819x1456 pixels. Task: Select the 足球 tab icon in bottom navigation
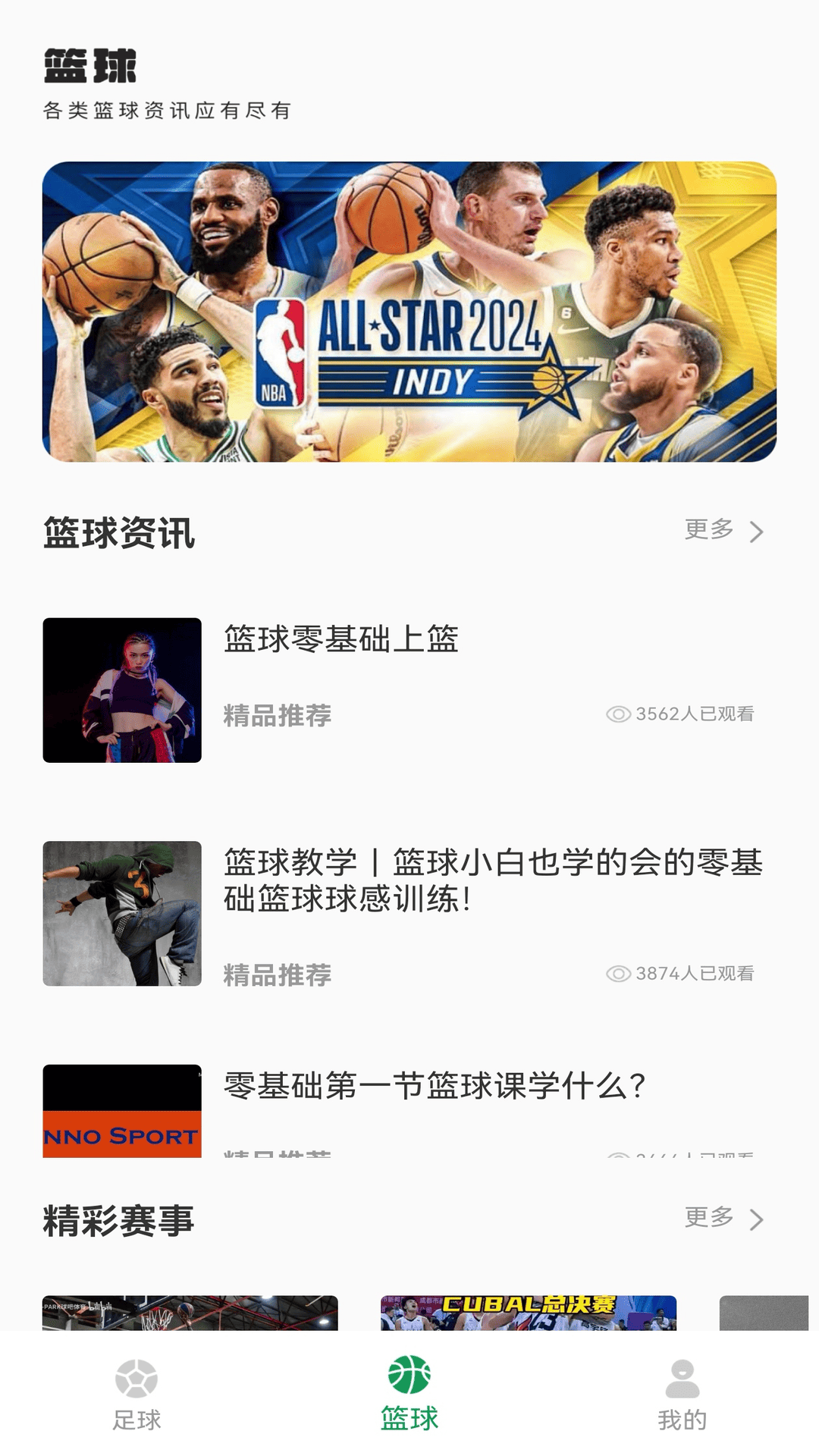[x=135, y=1377]
